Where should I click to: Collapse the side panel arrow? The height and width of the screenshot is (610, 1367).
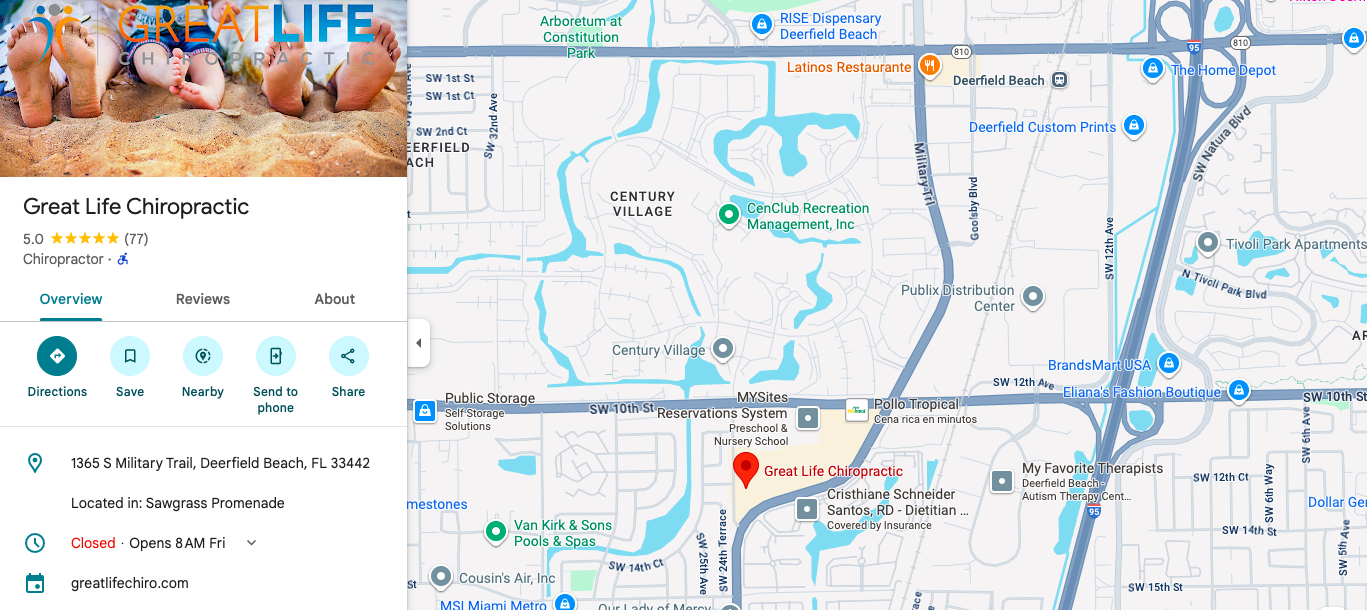pos(418,343)
